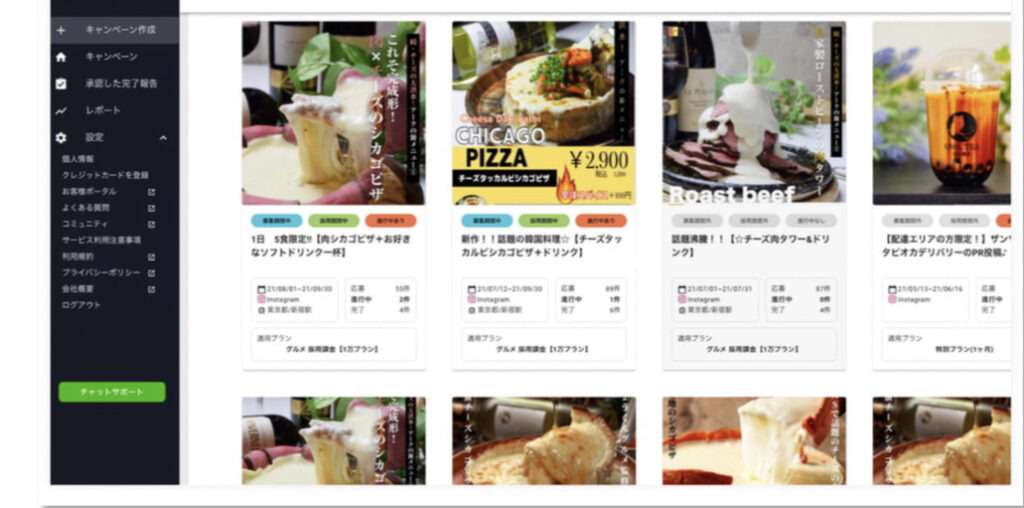
Task: Open お客様ポータル external link
Action: coord(89,191)
